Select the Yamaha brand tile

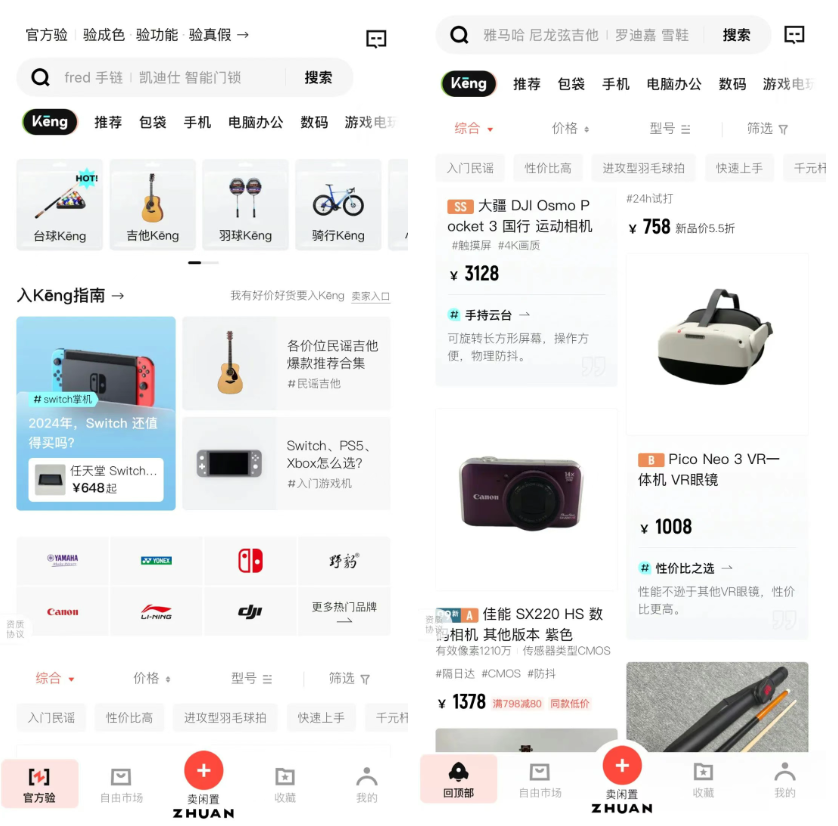pos(62,560)
